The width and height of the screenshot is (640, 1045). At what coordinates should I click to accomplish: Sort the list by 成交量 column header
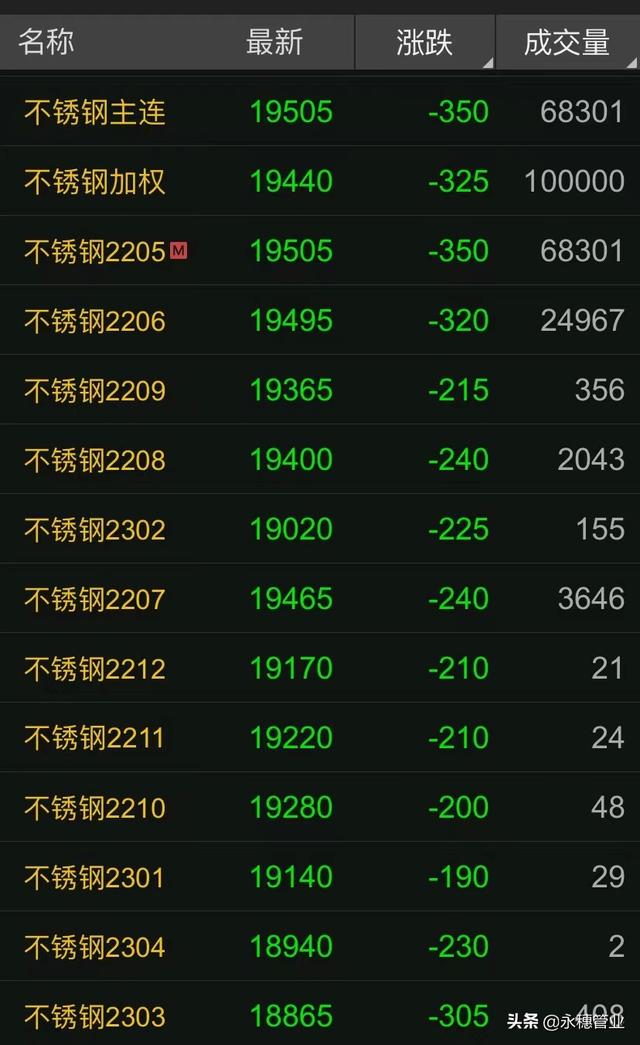[x=567, y=43]
